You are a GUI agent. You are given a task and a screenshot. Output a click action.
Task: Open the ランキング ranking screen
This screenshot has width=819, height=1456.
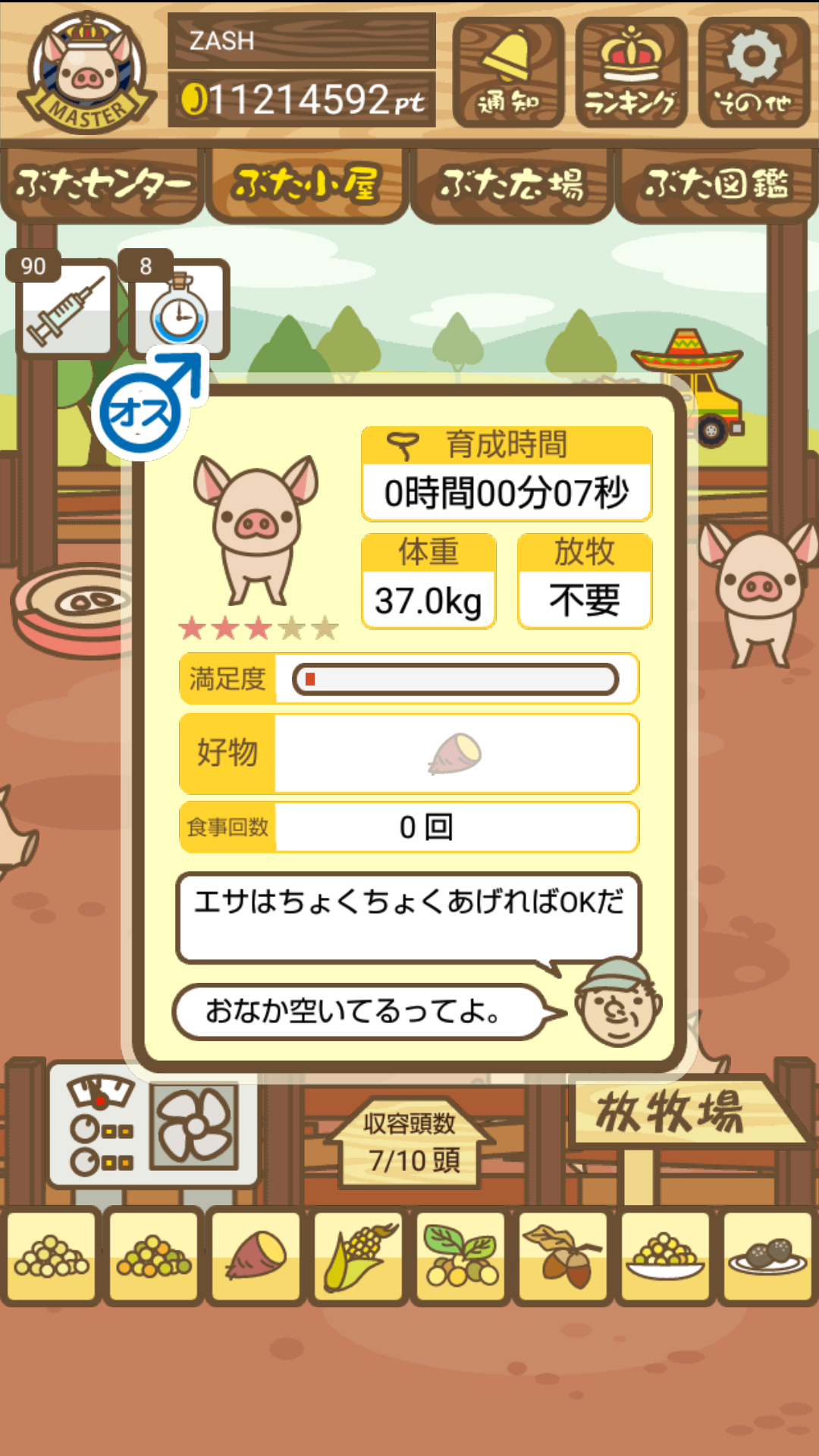tap(631, 73)
